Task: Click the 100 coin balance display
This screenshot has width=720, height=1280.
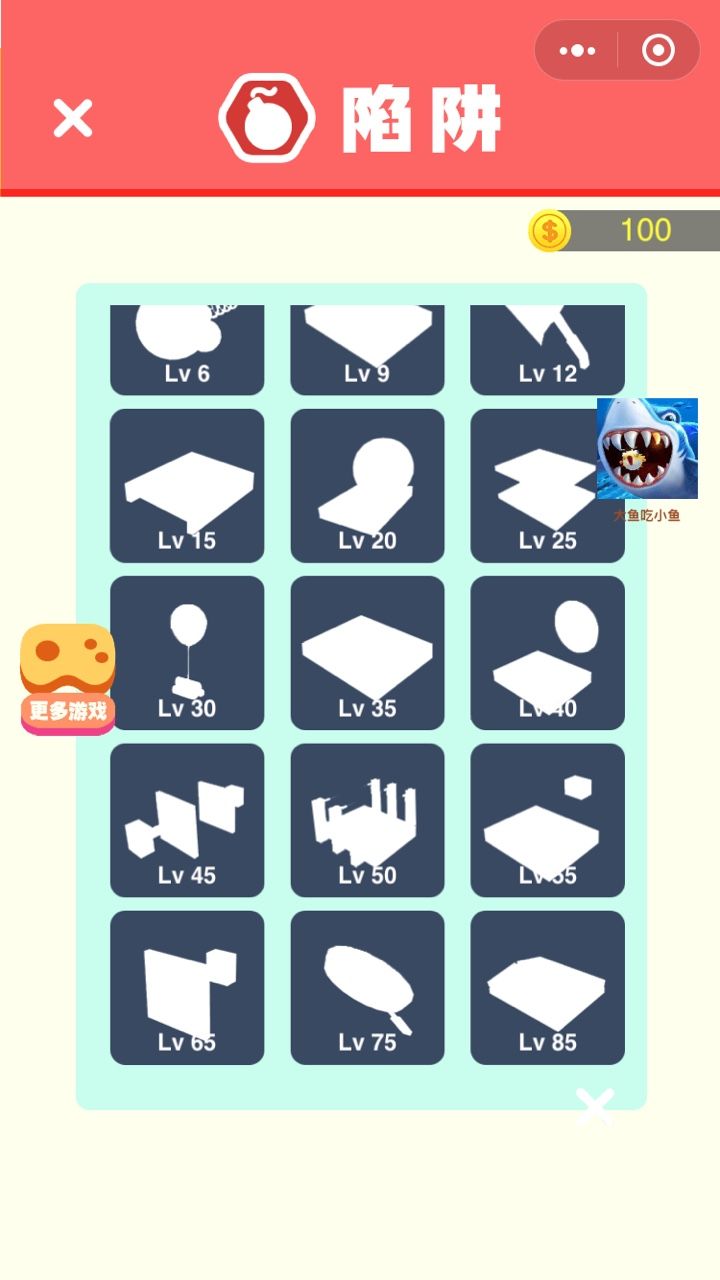Action: (x=644, y=230)
